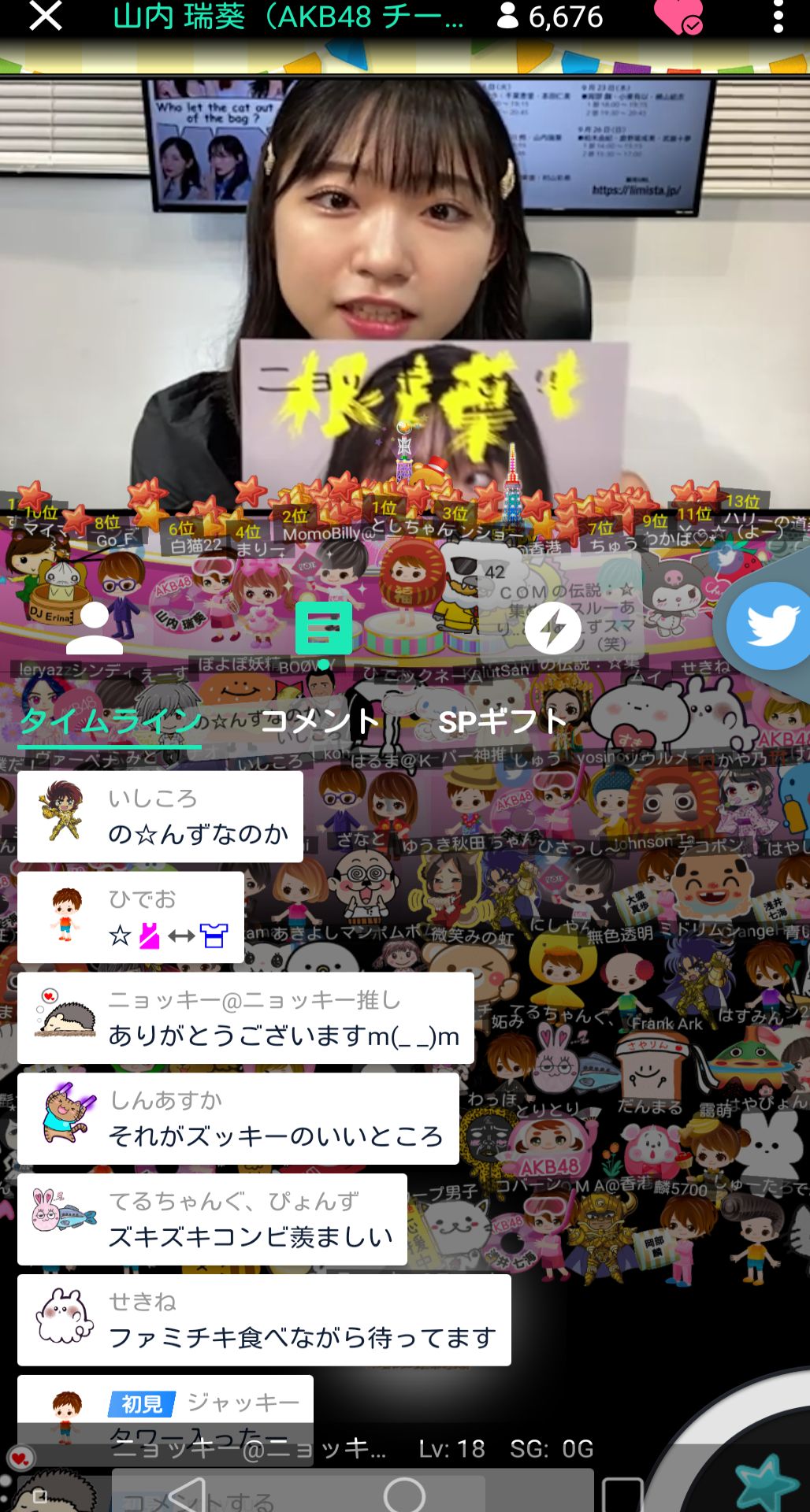Image resolution: width=810 pixels, height=1512 pixels.
Task: Close the live stream
Action: pos(45,16)
